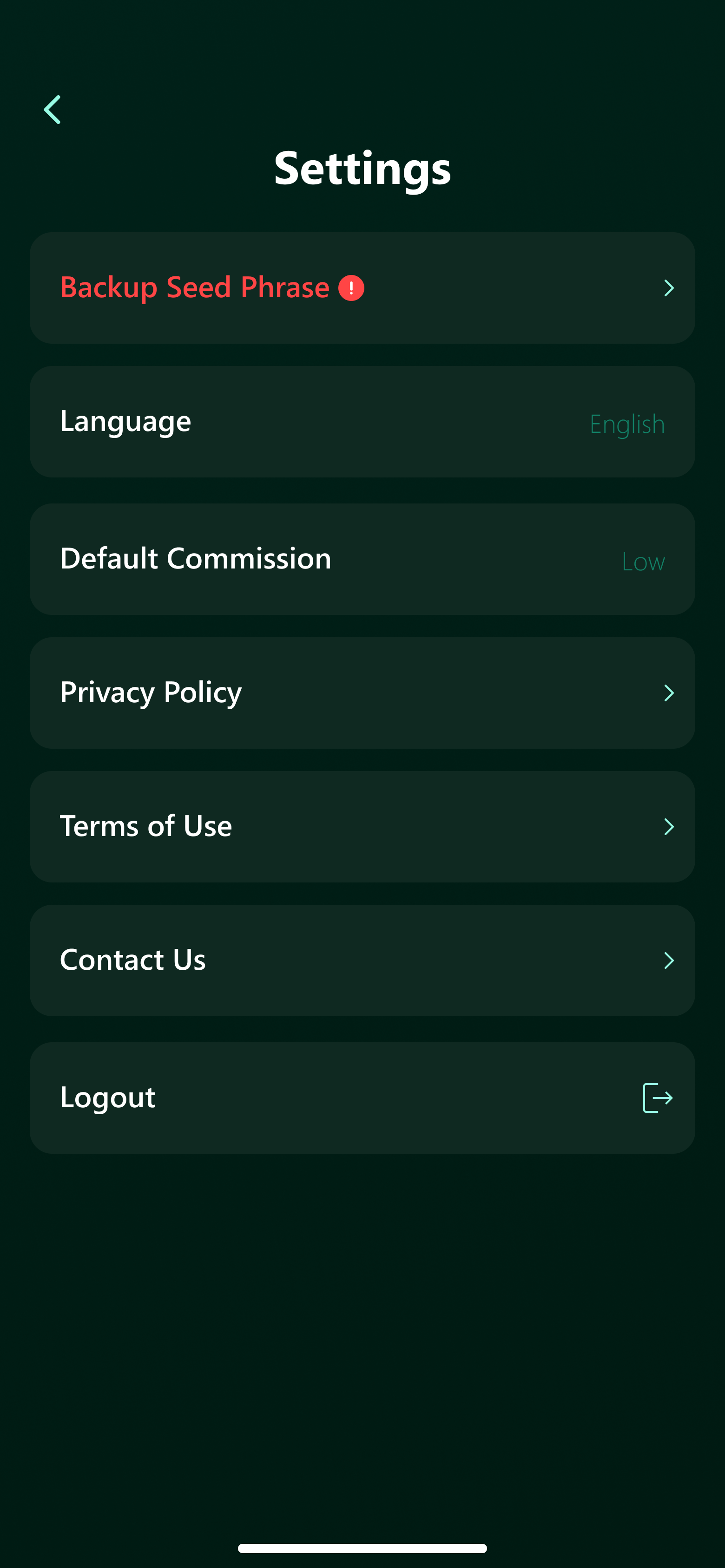725x1568 pixels.
Task: Open Terms of Use
Action: coord(362,827)
